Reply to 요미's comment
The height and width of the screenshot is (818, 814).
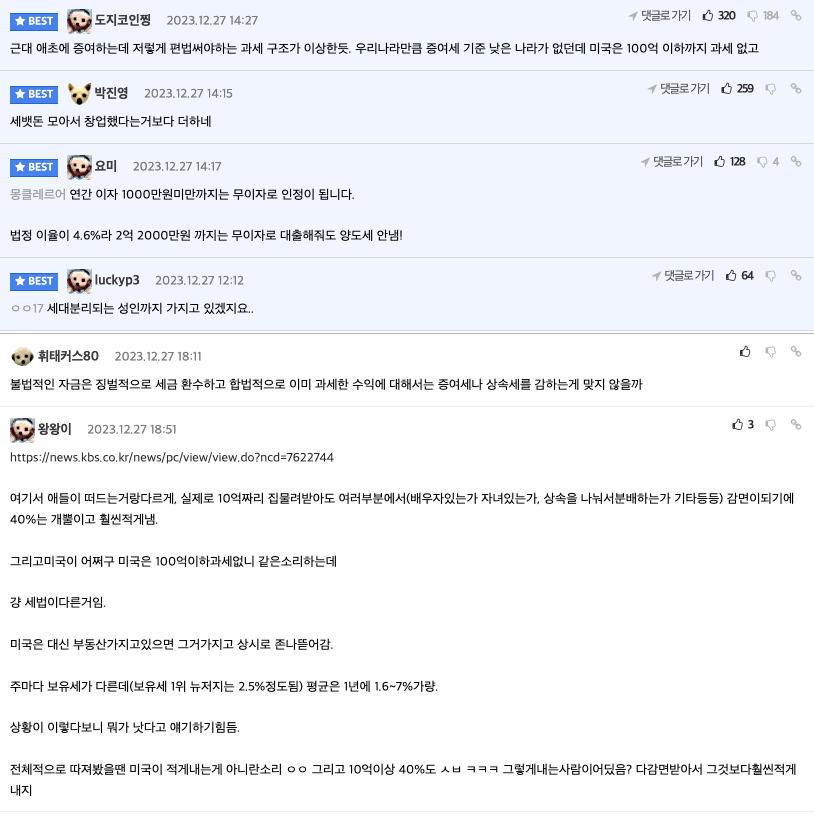pyautogui.click(x=671, y=161)
